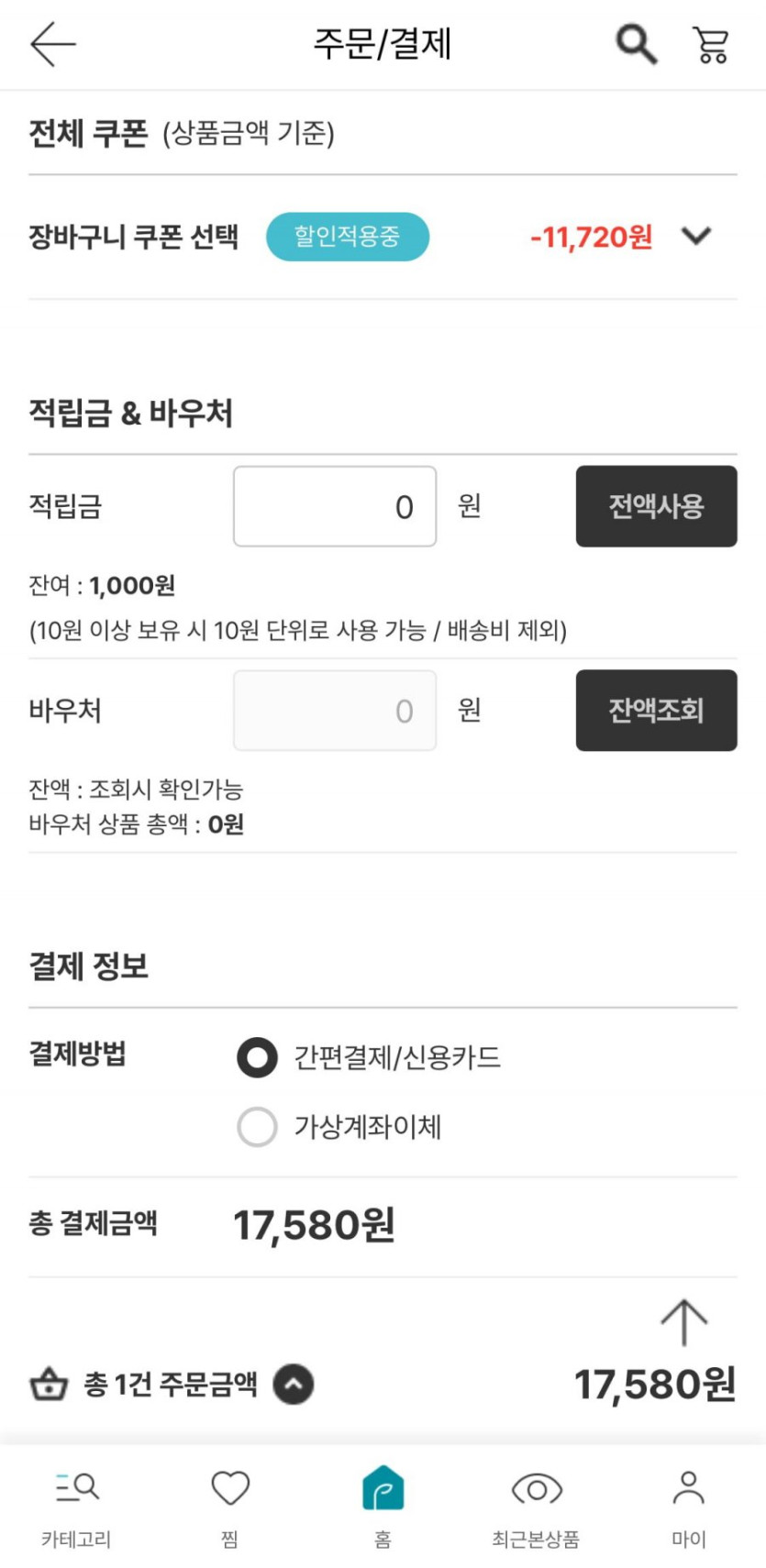
Task: Open search via the magnifier icon
Action: coord(636,44)
